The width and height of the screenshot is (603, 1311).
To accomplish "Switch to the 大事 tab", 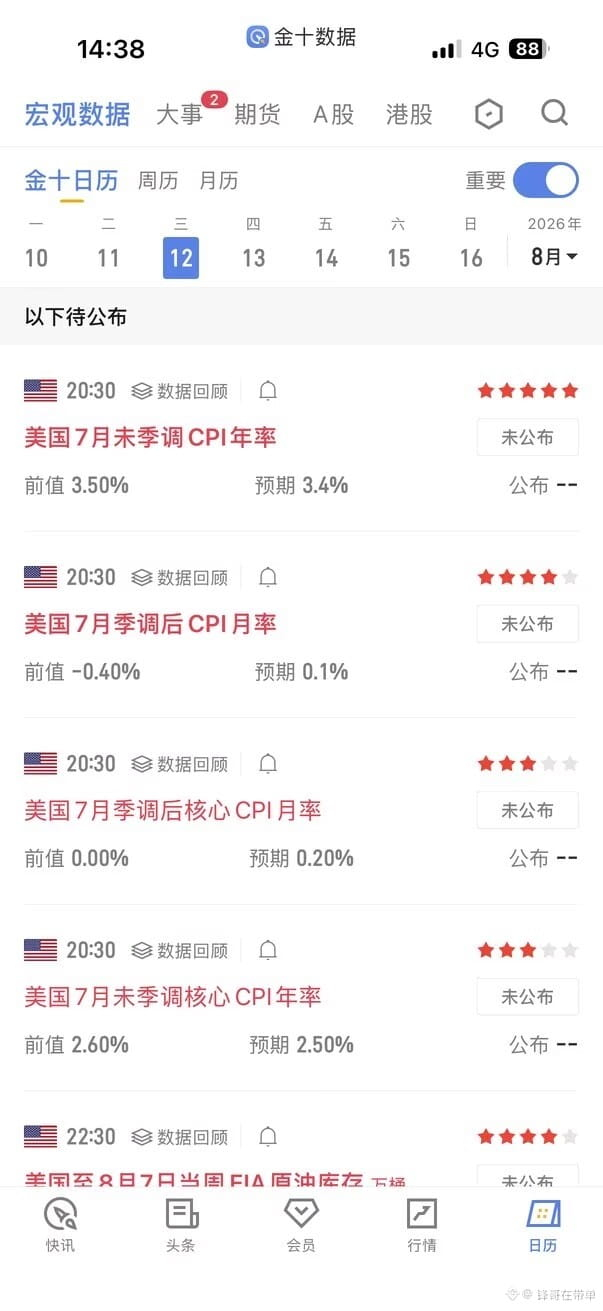I will [180, 114].
